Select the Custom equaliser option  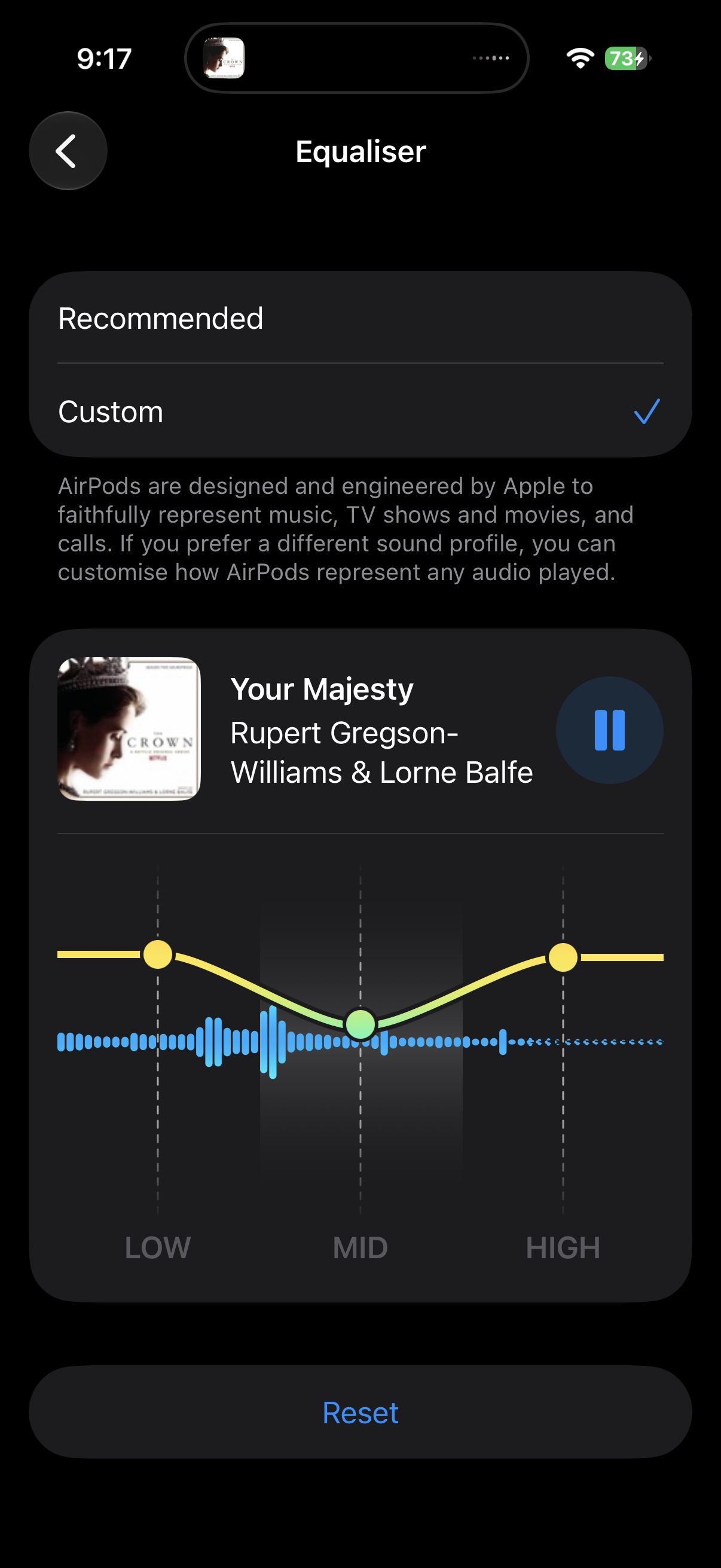coord(360,411)
